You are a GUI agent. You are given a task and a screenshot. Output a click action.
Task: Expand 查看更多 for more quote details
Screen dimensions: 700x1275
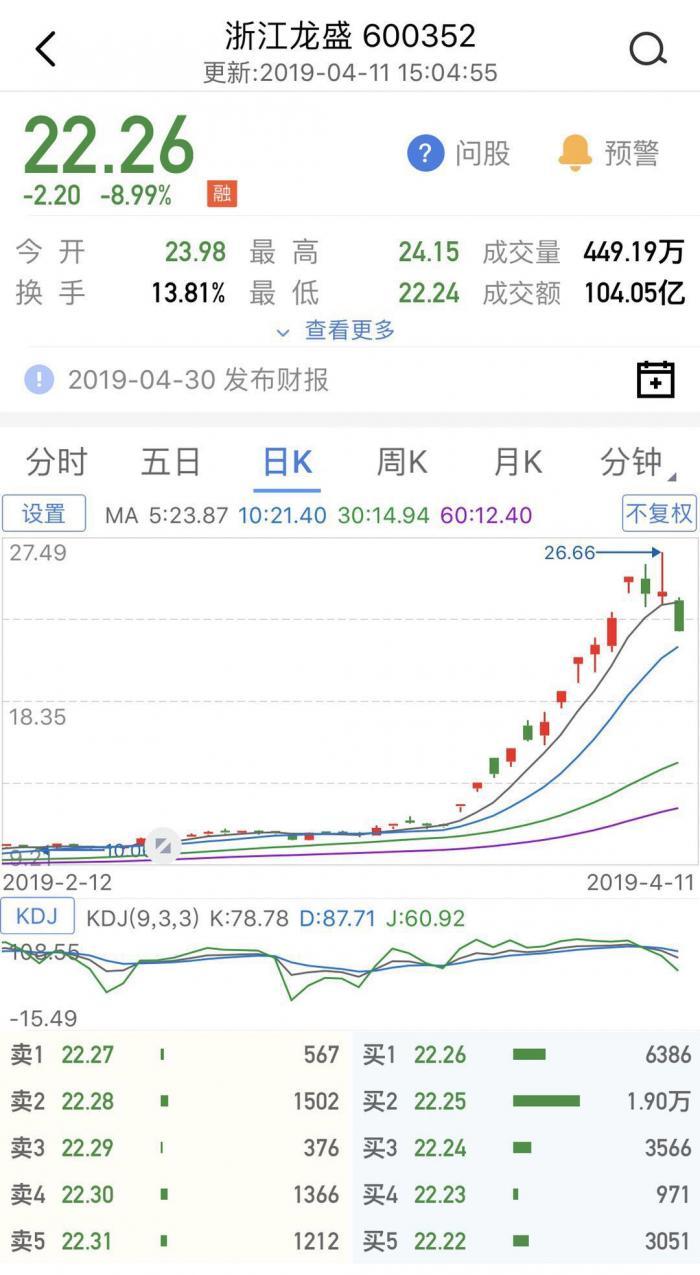pos(338,330)
